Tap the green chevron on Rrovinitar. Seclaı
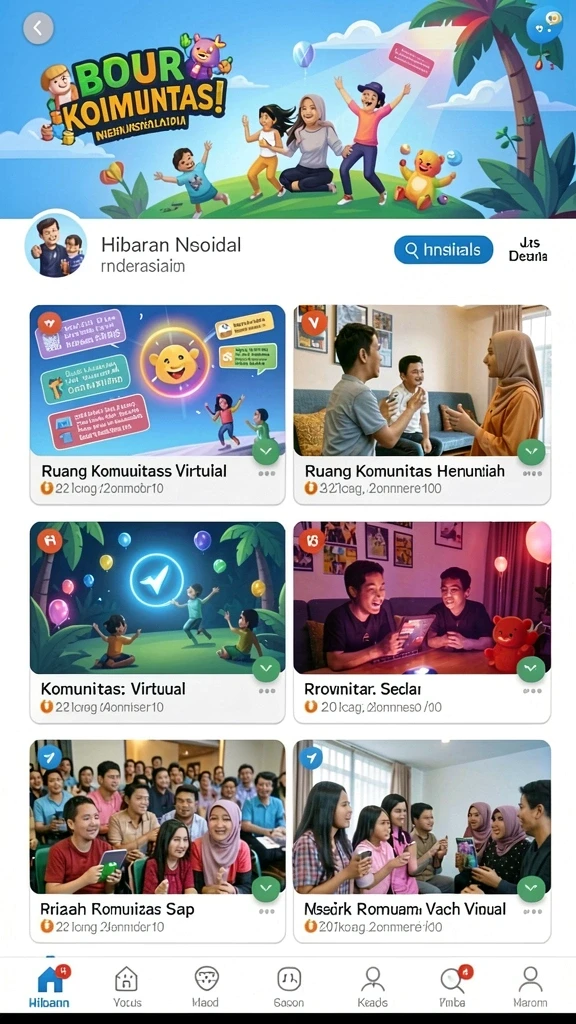Image resolution: width=576 pixels, height=1024 pixels. (531, 669)
